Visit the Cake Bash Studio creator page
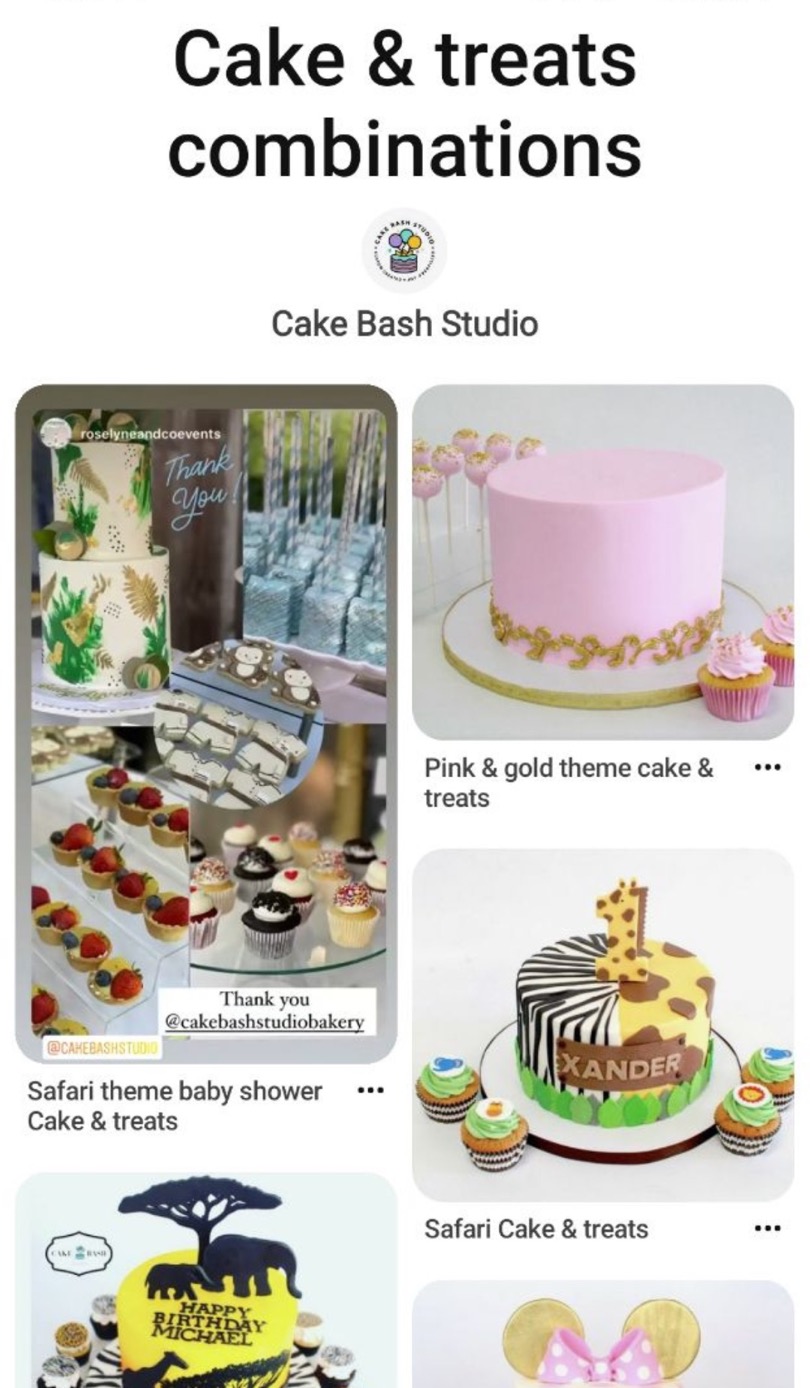This screenshot has width=810, height=1388. coord(404,324)
